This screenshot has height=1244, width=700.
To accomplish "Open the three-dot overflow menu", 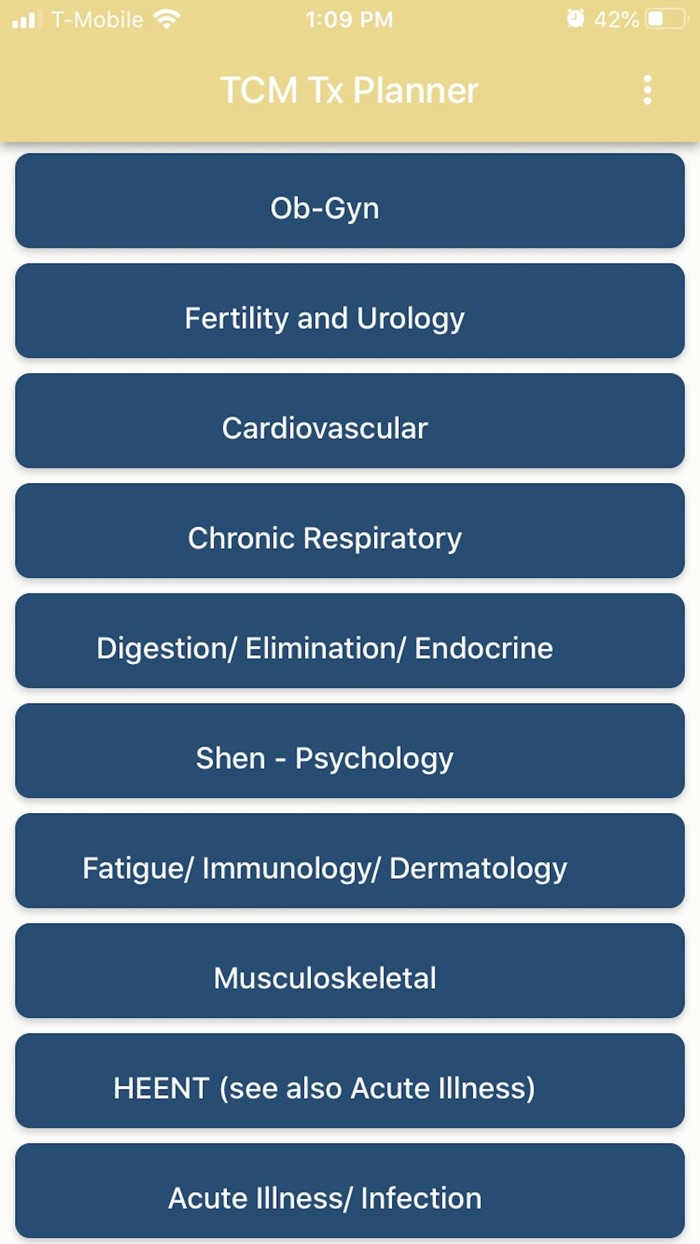I will 647,90.
